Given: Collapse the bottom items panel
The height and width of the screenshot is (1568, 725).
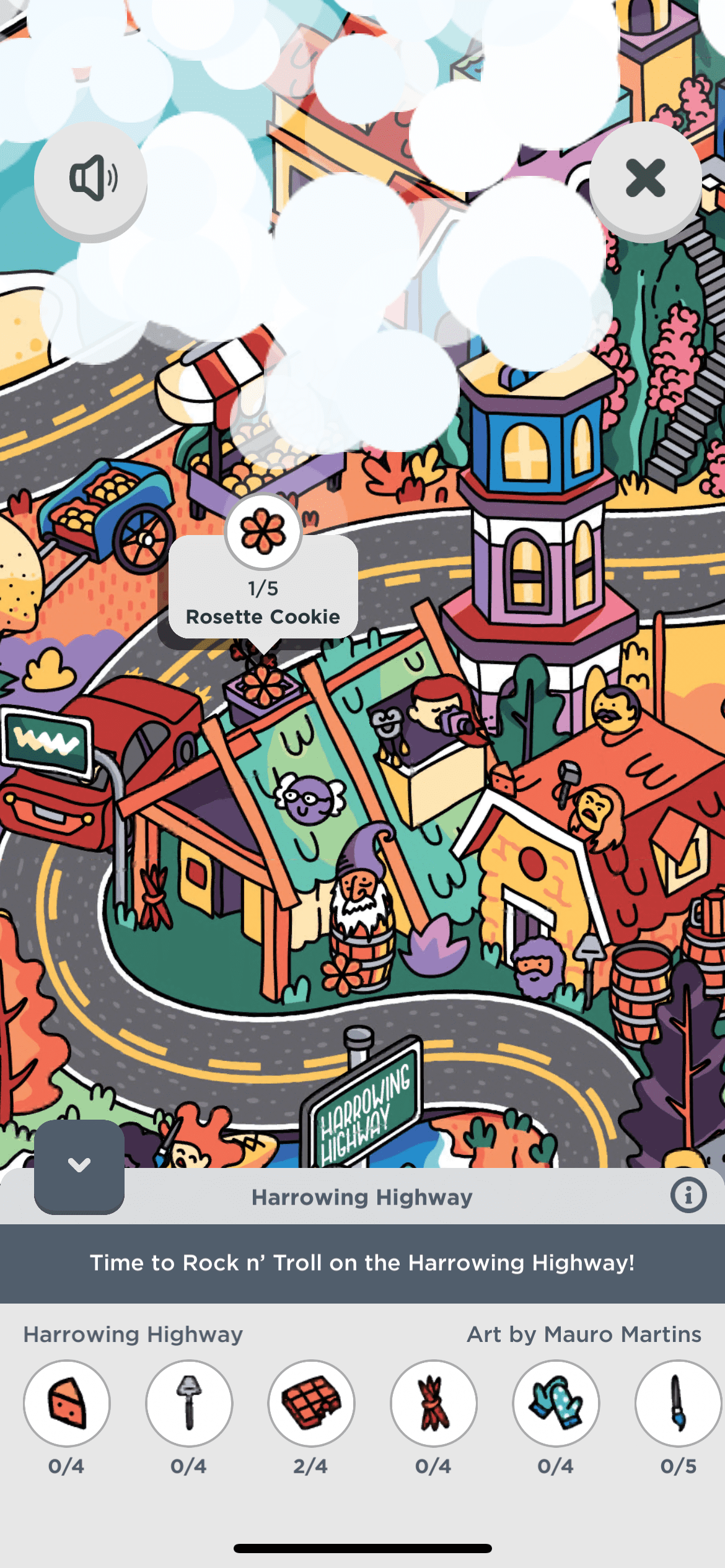Looking at the screenshot, I should (79, 1165).
